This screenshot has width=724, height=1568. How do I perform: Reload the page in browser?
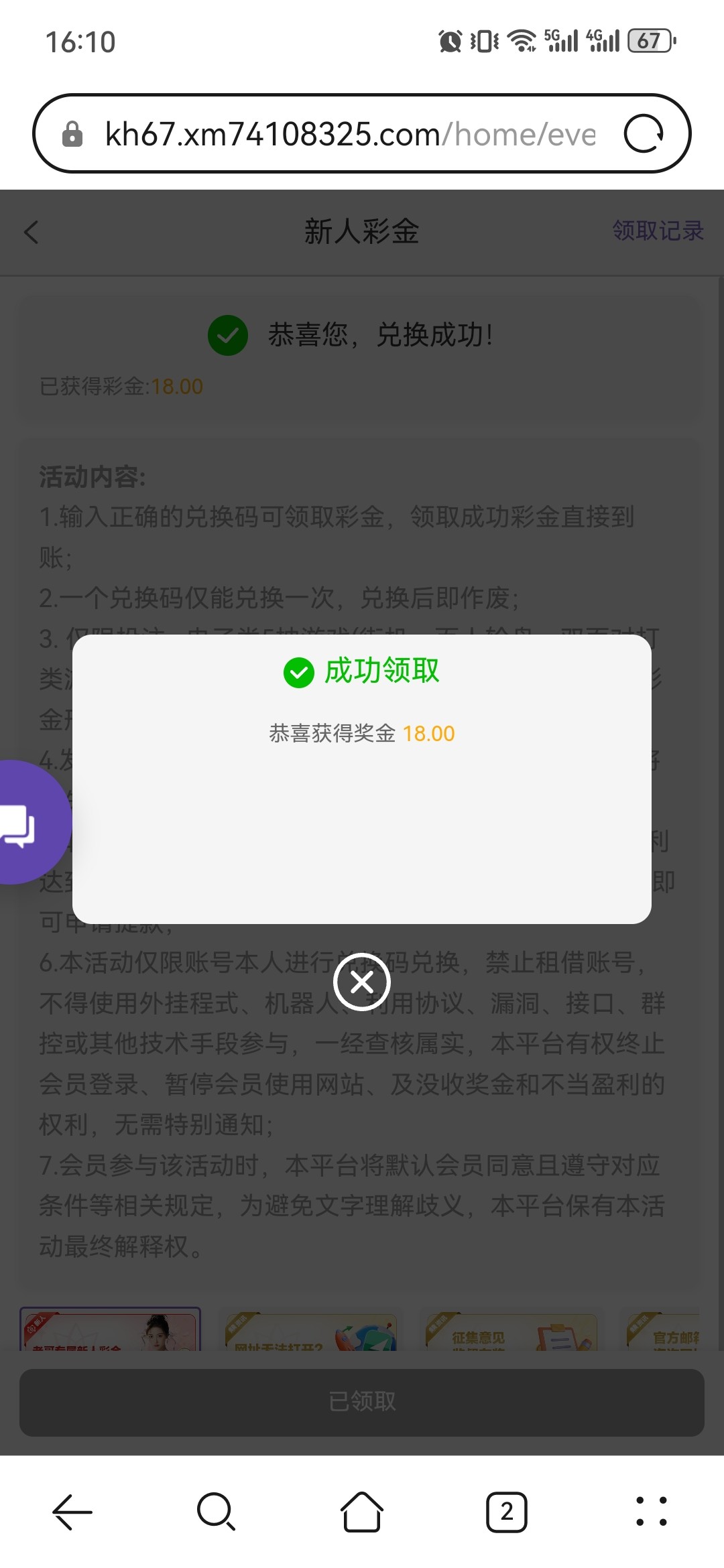644,134
